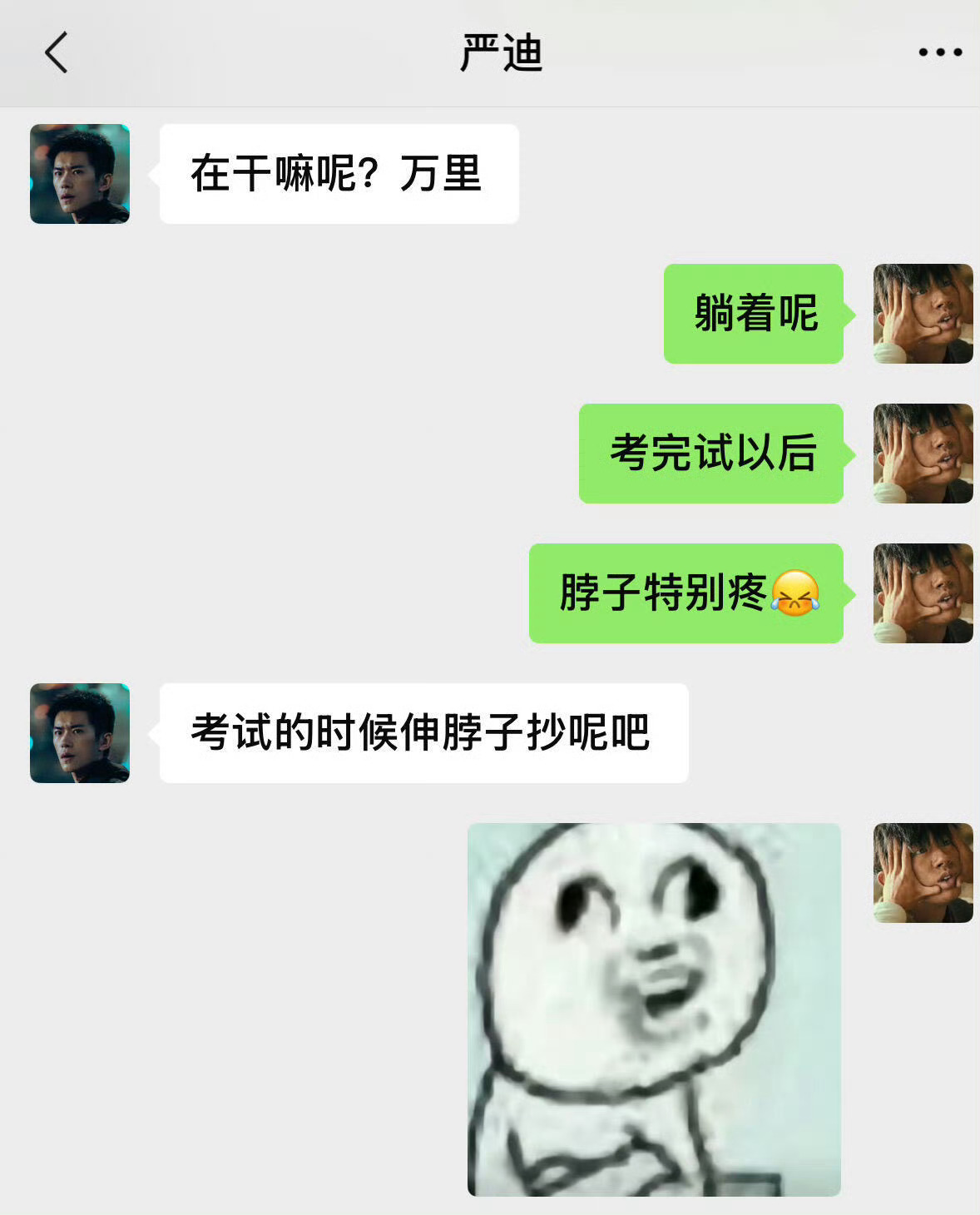Tap your avatar beside the meme sticker

click(x=922, y=872)
